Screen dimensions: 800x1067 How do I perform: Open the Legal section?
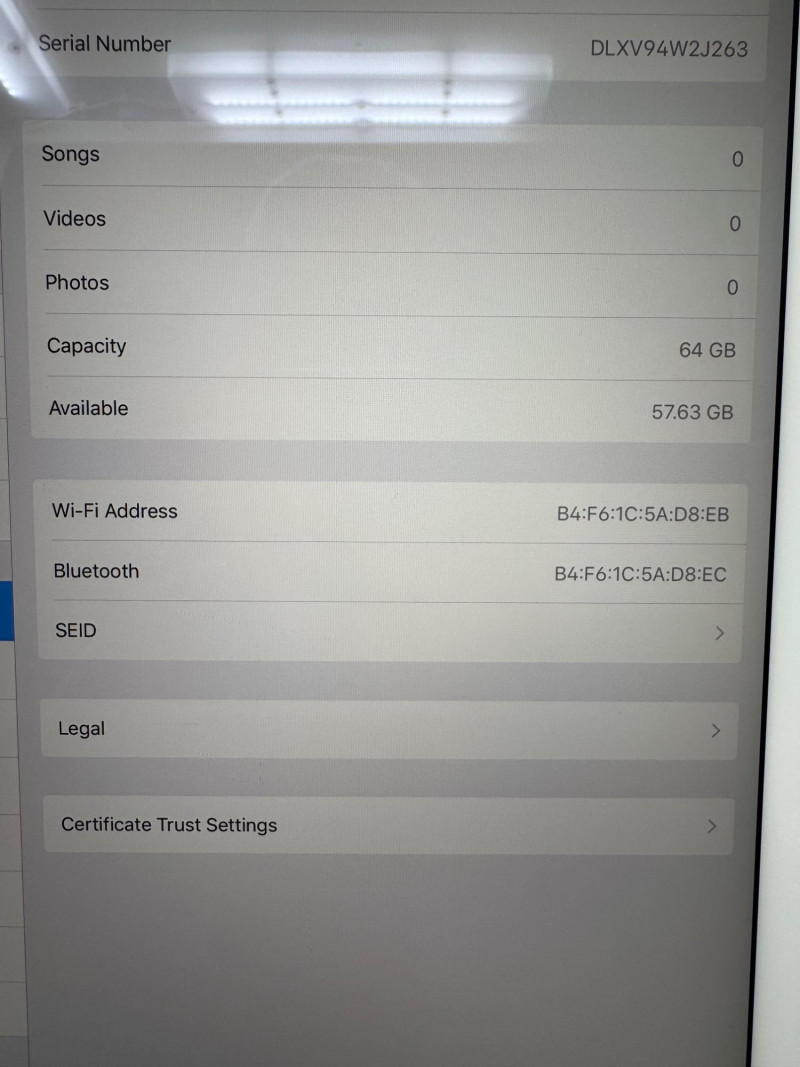pyautogui.click(x=390, y=729)
